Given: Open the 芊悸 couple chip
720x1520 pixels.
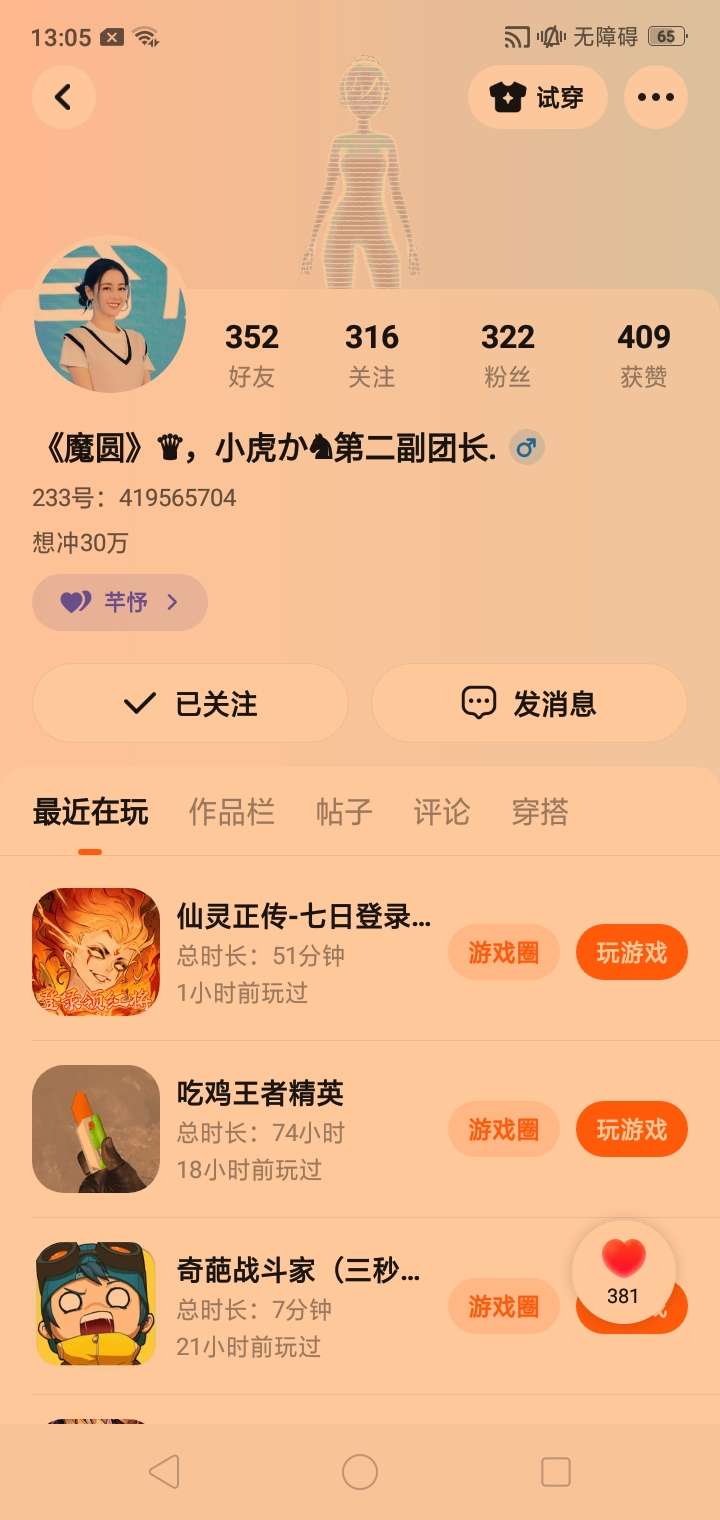Looking at the screenshot, I should (x=120, y=602).
